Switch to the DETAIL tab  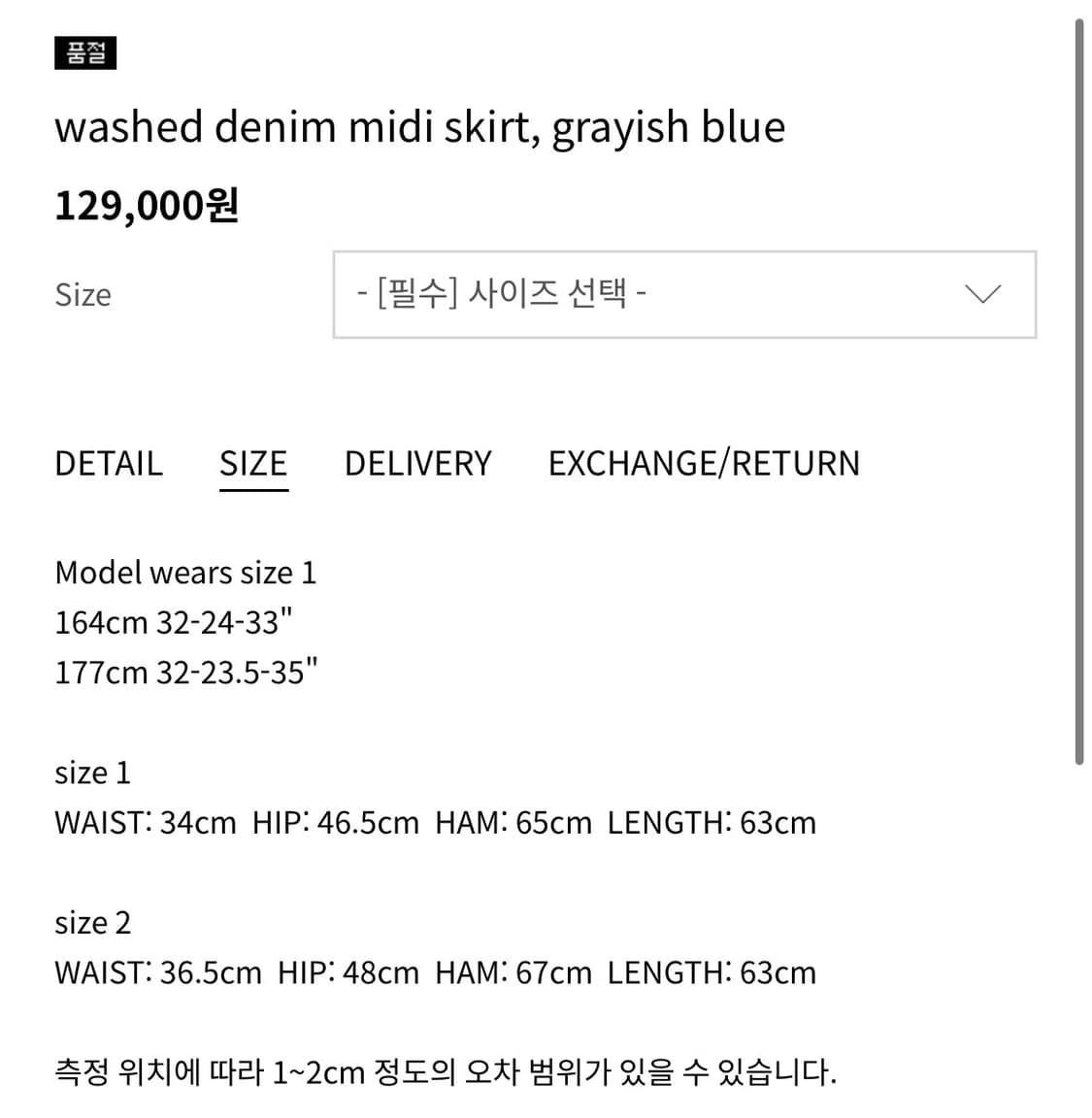[x=108, y=463]
